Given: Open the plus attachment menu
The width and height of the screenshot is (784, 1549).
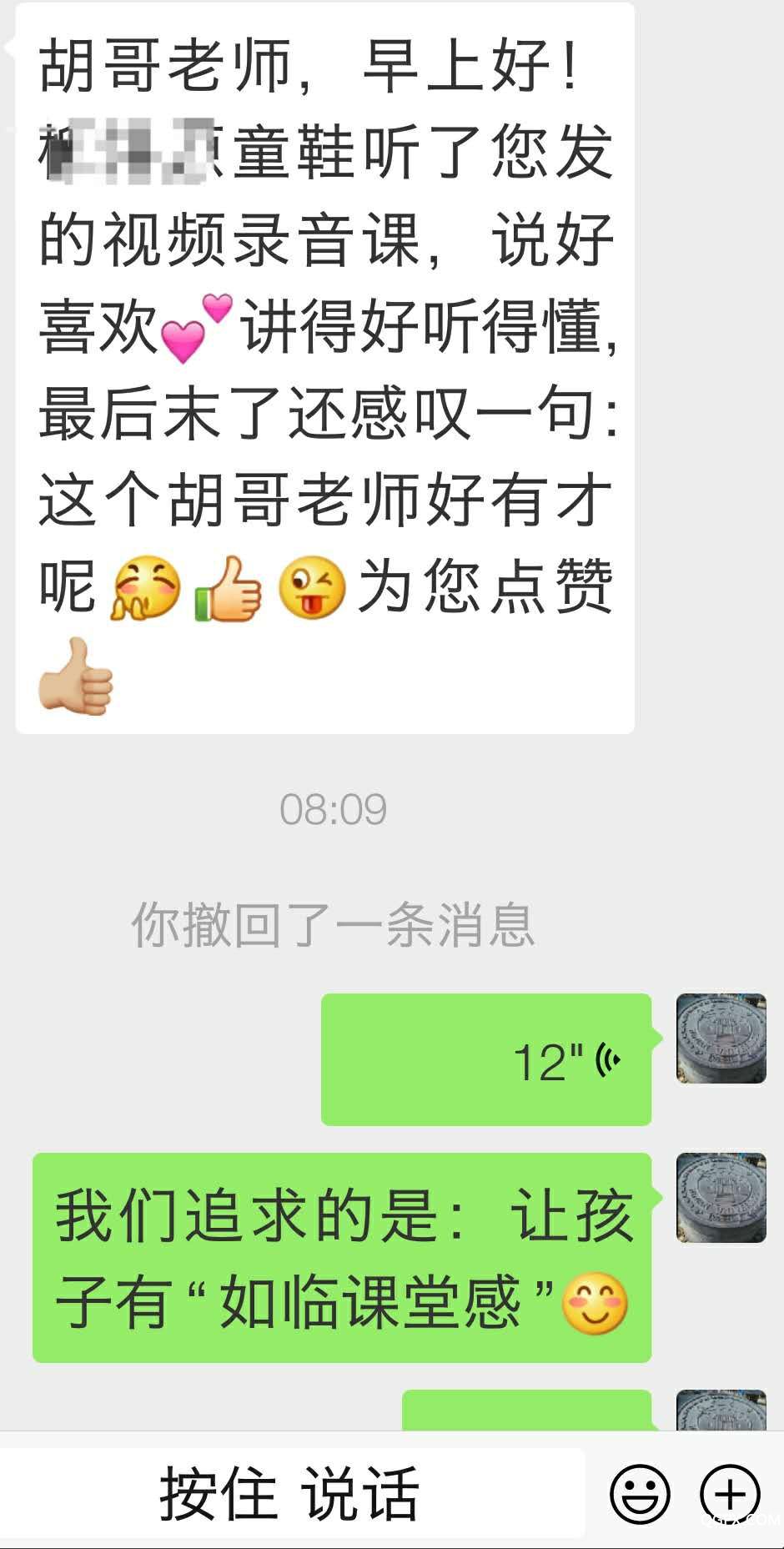Looking at the screenshot, I should 729,1494.
